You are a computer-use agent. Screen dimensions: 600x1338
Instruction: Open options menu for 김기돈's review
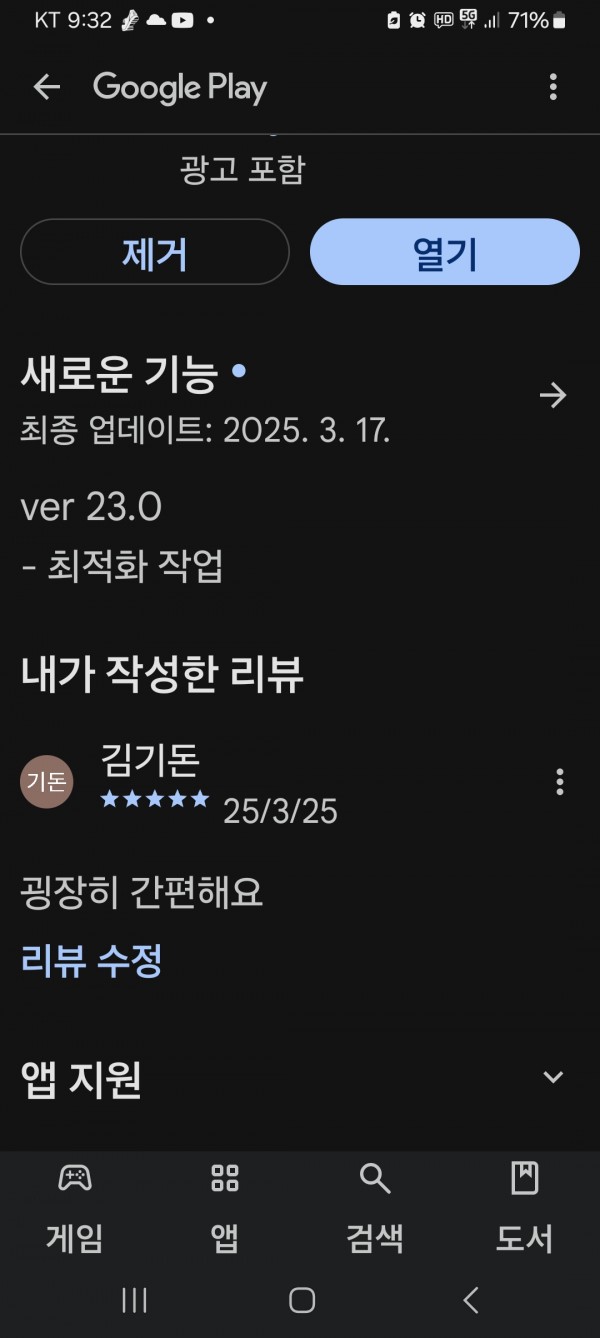coord(559,781)
